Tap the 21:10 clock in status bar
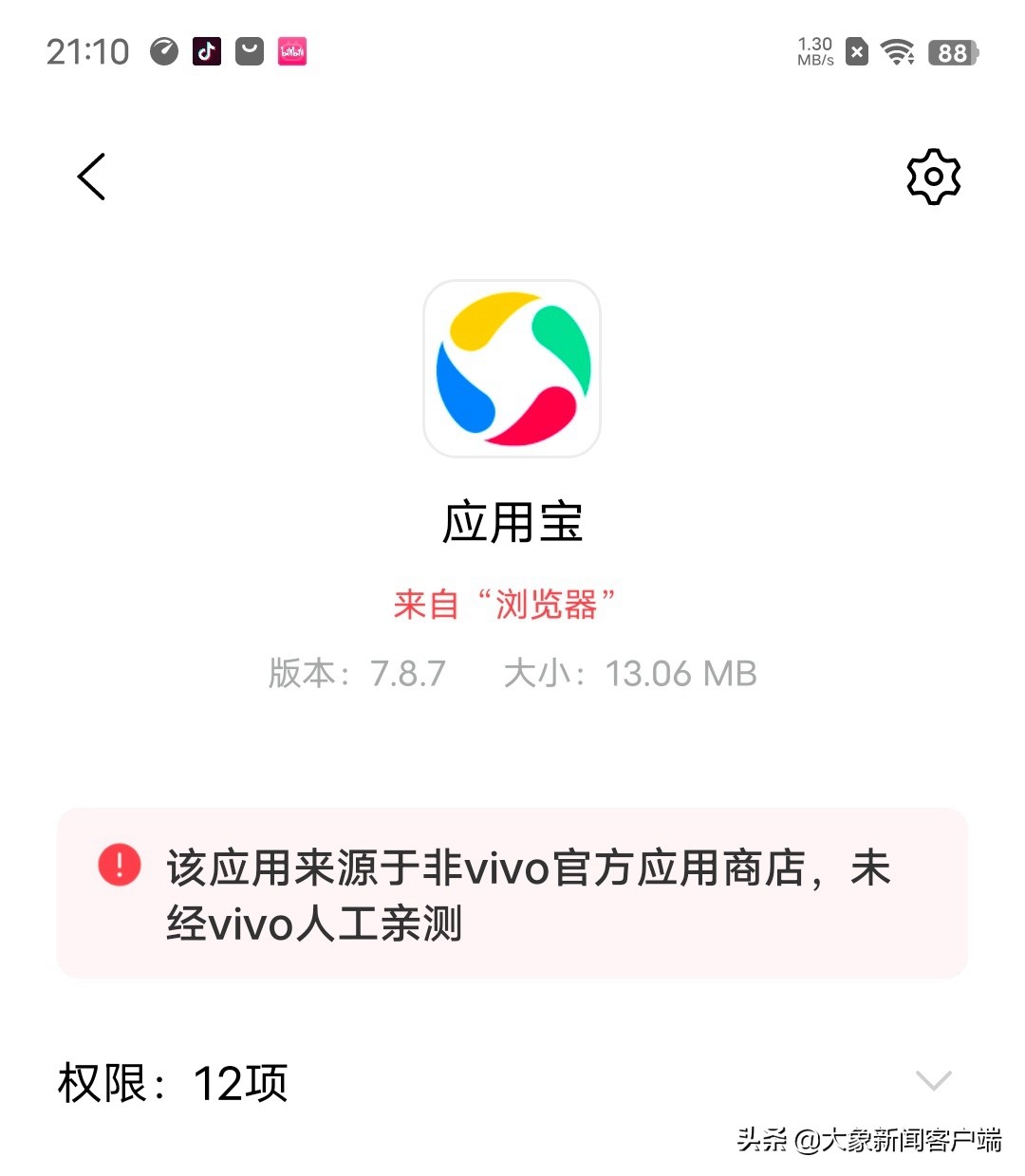The height and width of the screenshot is (1176, 1025). 88,51
